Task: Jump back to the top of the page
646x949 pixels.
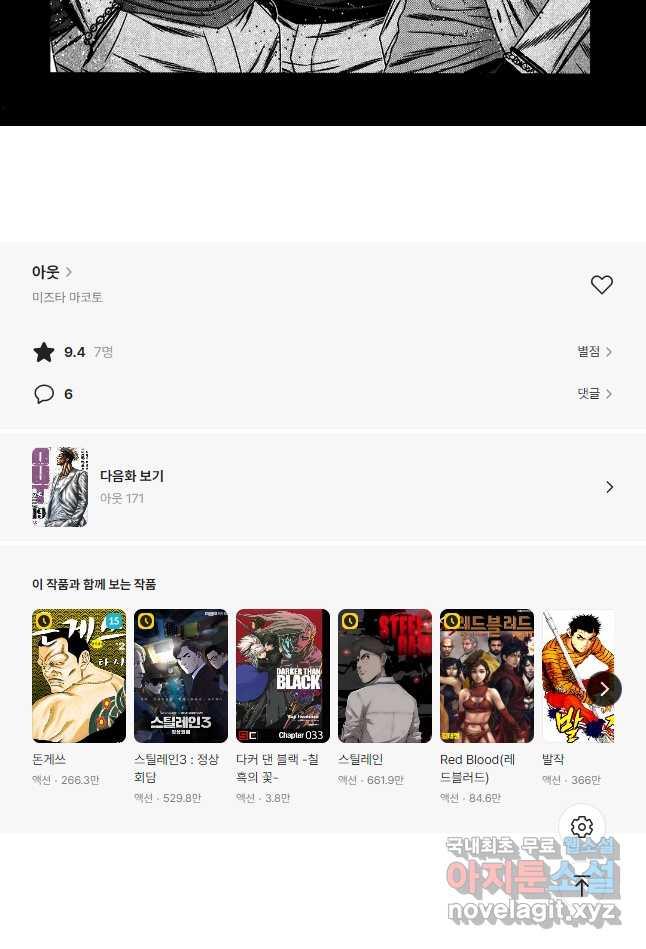Action: (x=582, y=885)
